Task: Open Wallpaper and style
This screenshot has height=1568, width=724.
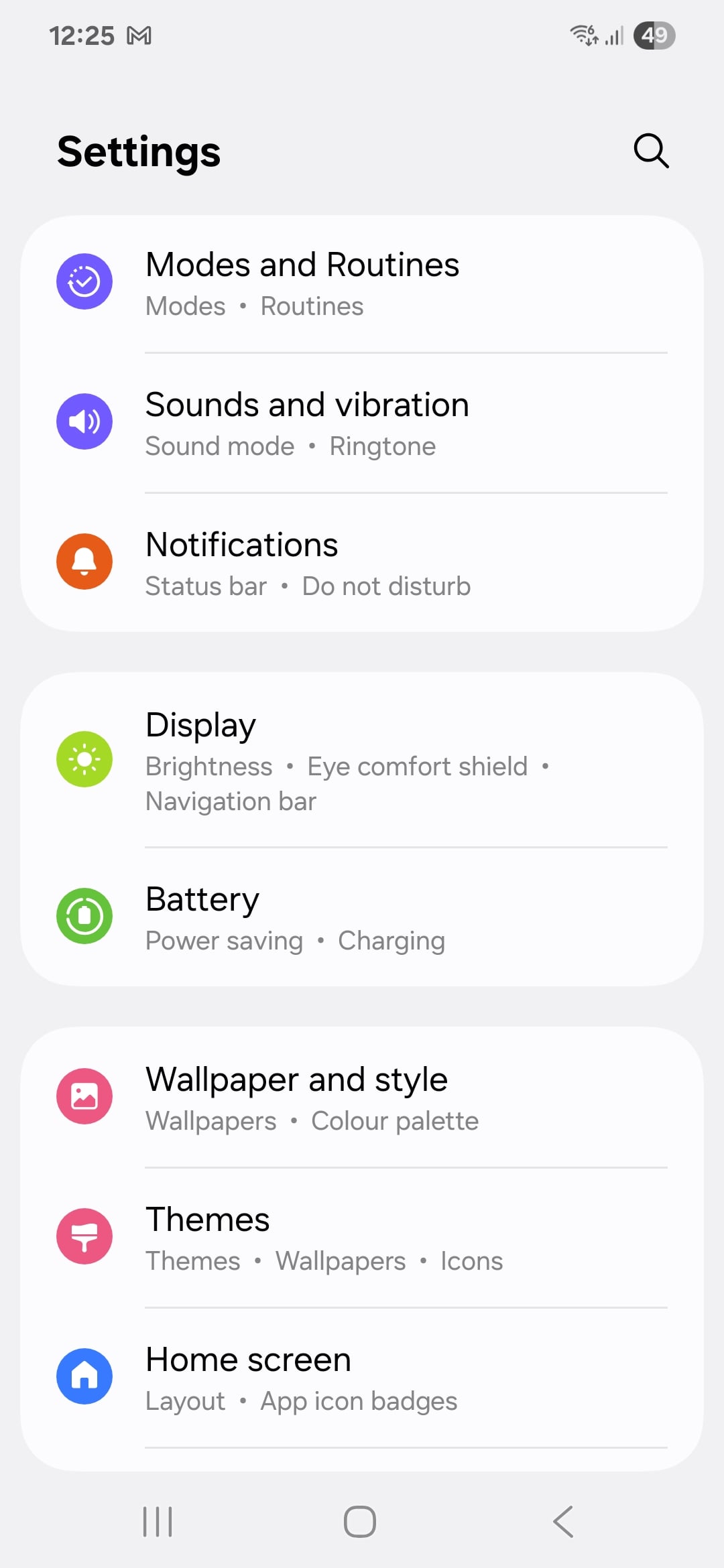Action: click(362, 1098)
